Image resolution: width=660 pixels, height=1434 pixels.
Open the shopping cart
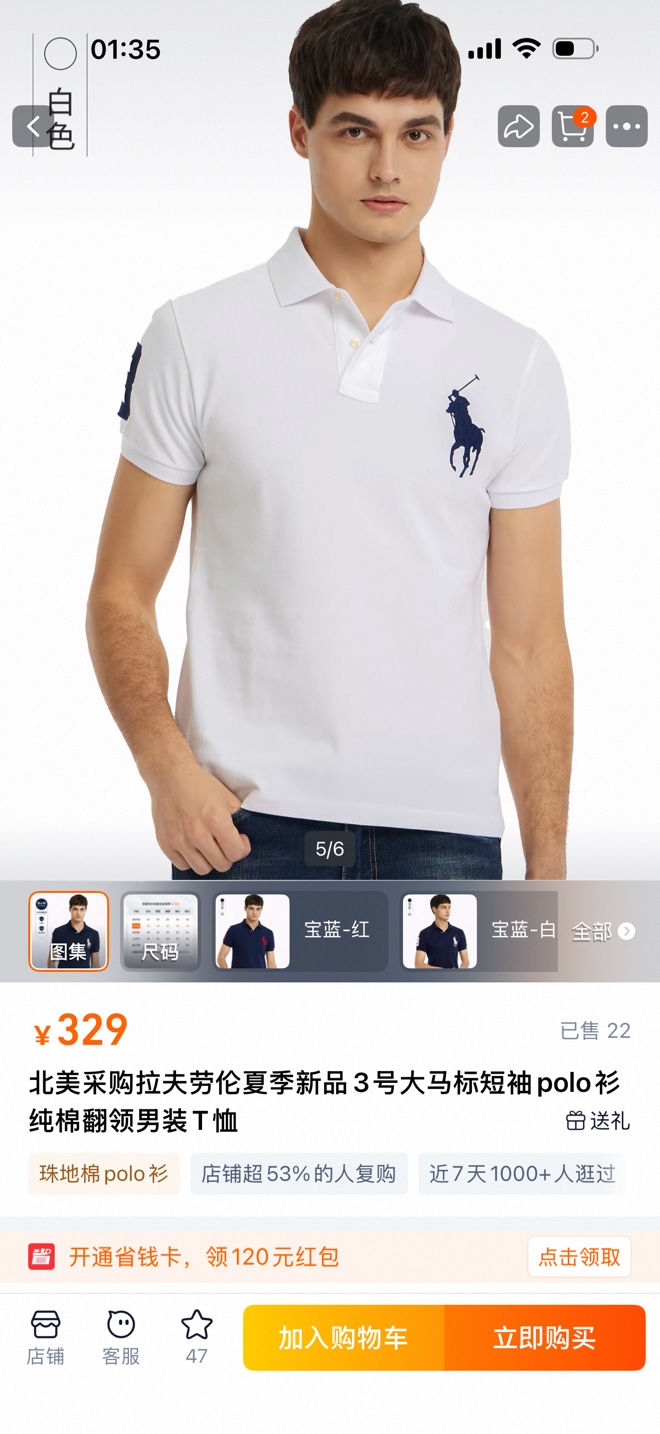(573, 127)
